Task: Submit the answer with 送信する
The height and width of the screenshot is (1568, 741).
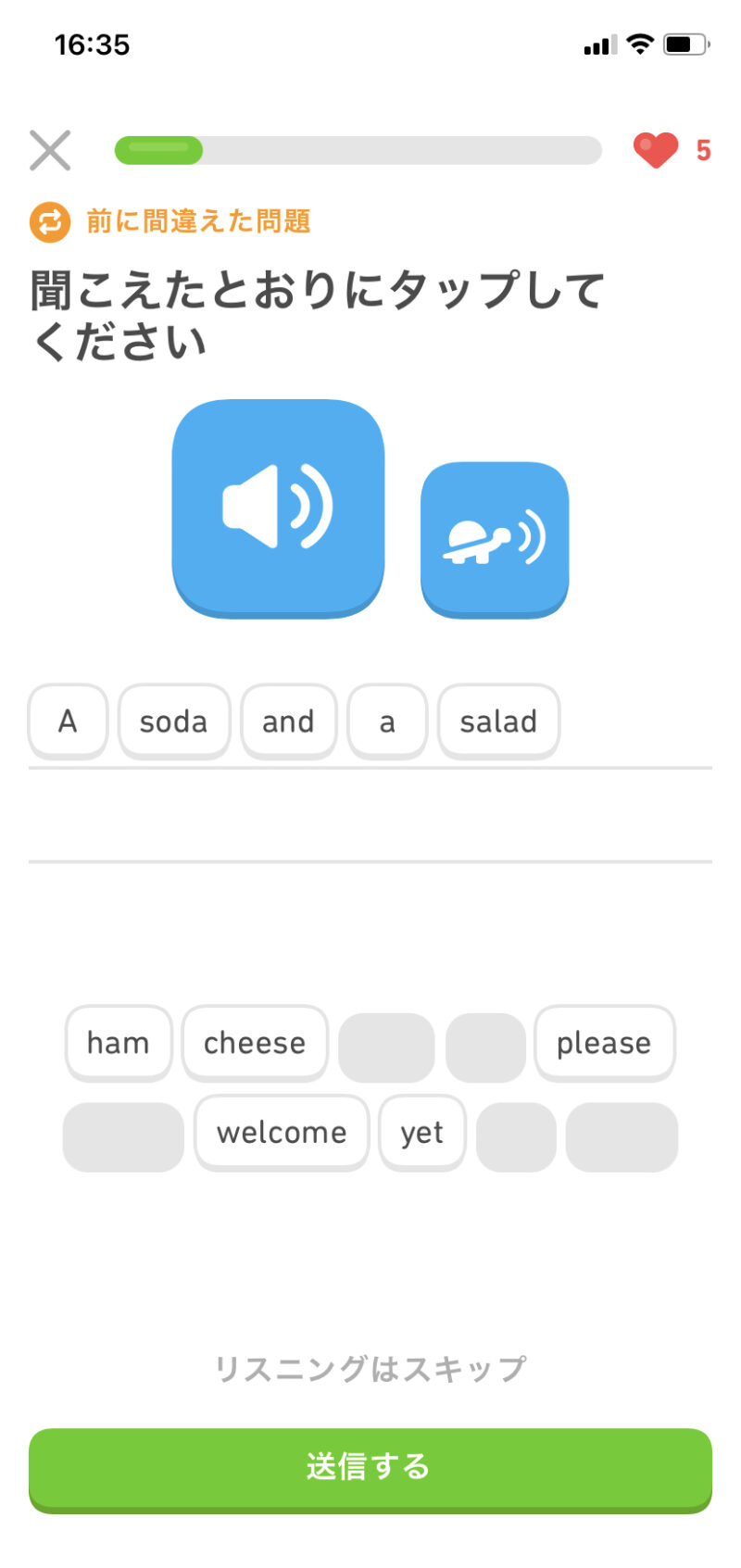Action: point(370,1467)
